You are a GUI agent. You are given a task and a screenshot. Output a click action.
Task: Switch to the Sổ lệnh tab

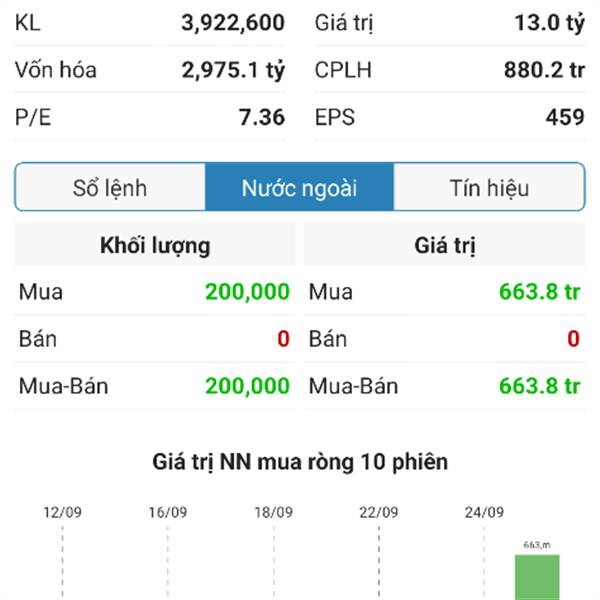point(110,188)
